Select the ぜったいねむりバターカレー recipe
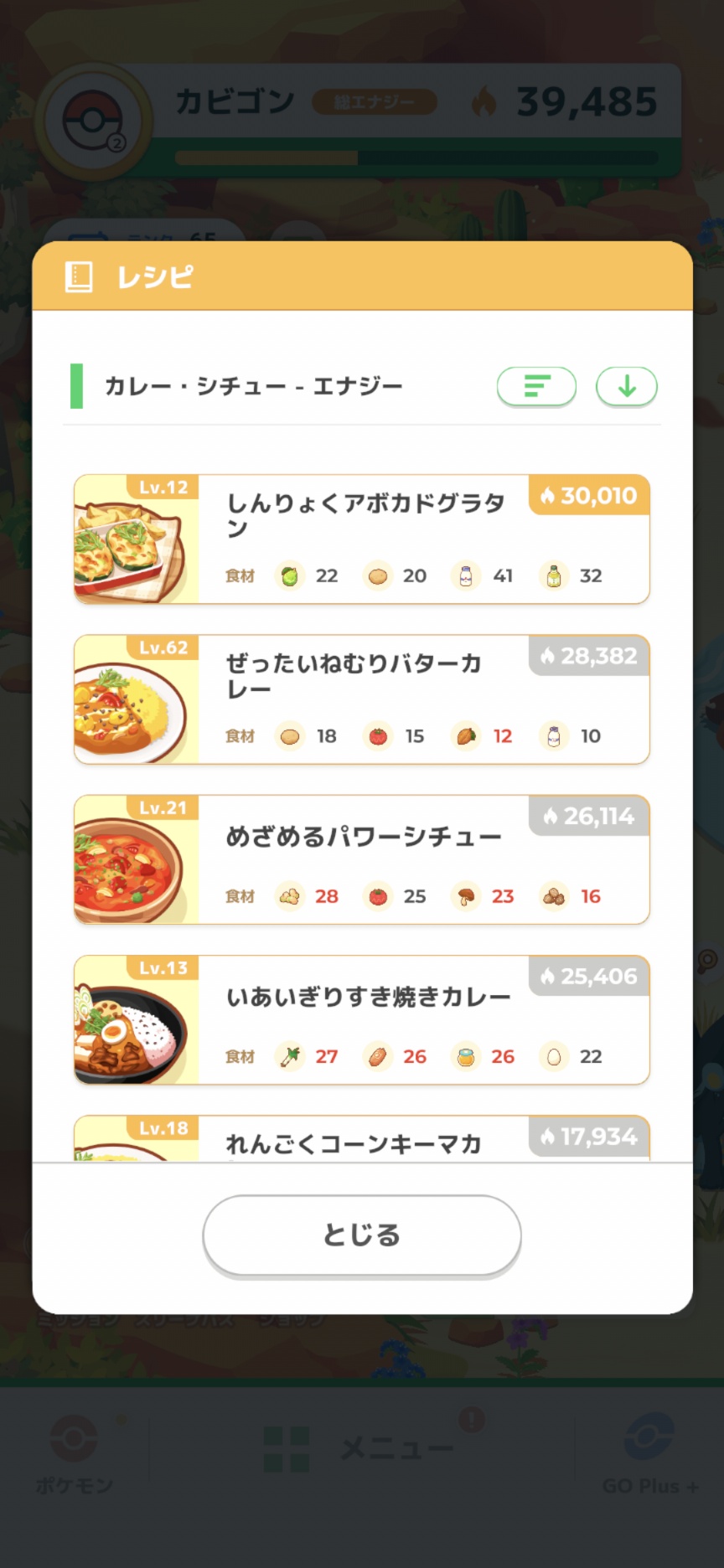Screen dimensions: 724x1568 tap(362, 699)
